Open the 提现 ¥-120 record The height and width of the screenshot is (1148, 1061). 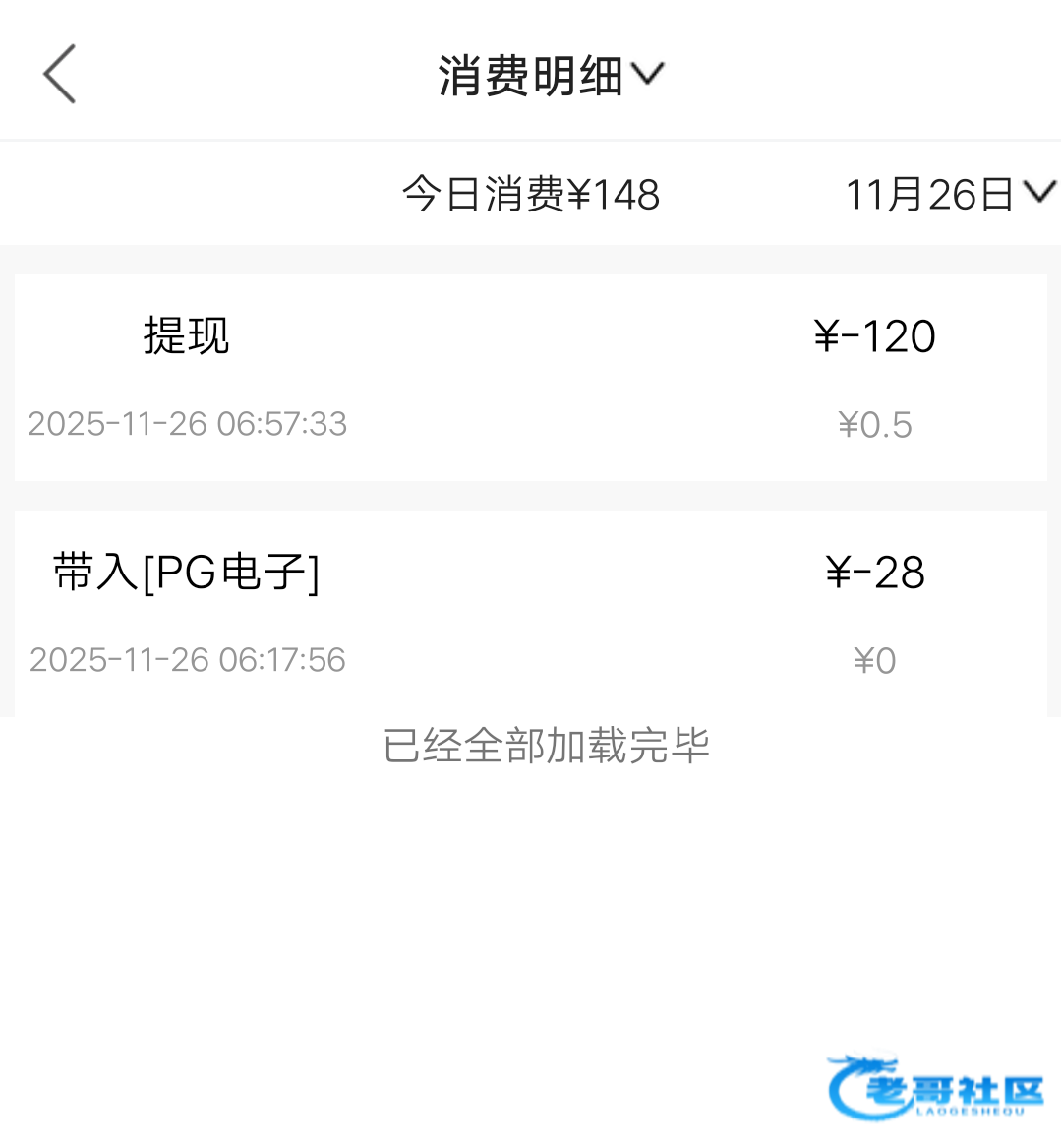click(531, 378)
